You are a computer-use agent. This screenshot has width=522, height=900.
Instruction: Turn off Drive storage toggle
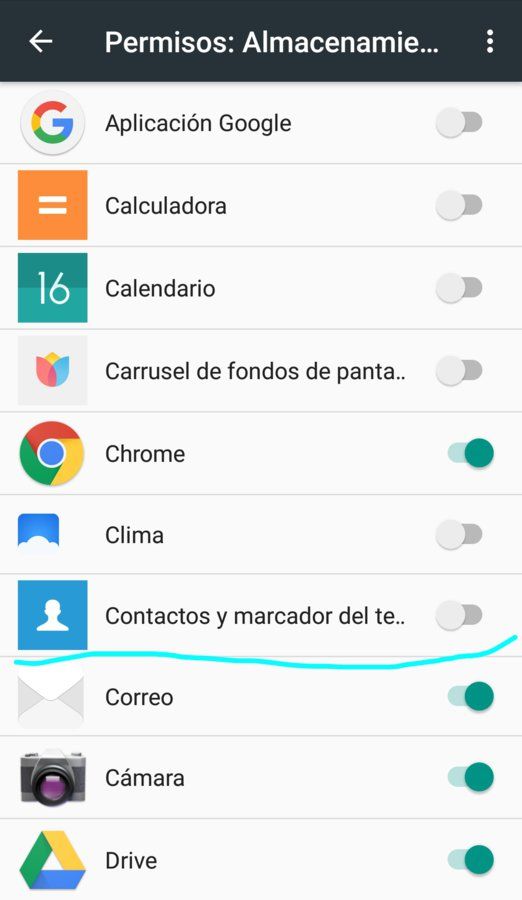pyautogui.click(x=470, y=860)
